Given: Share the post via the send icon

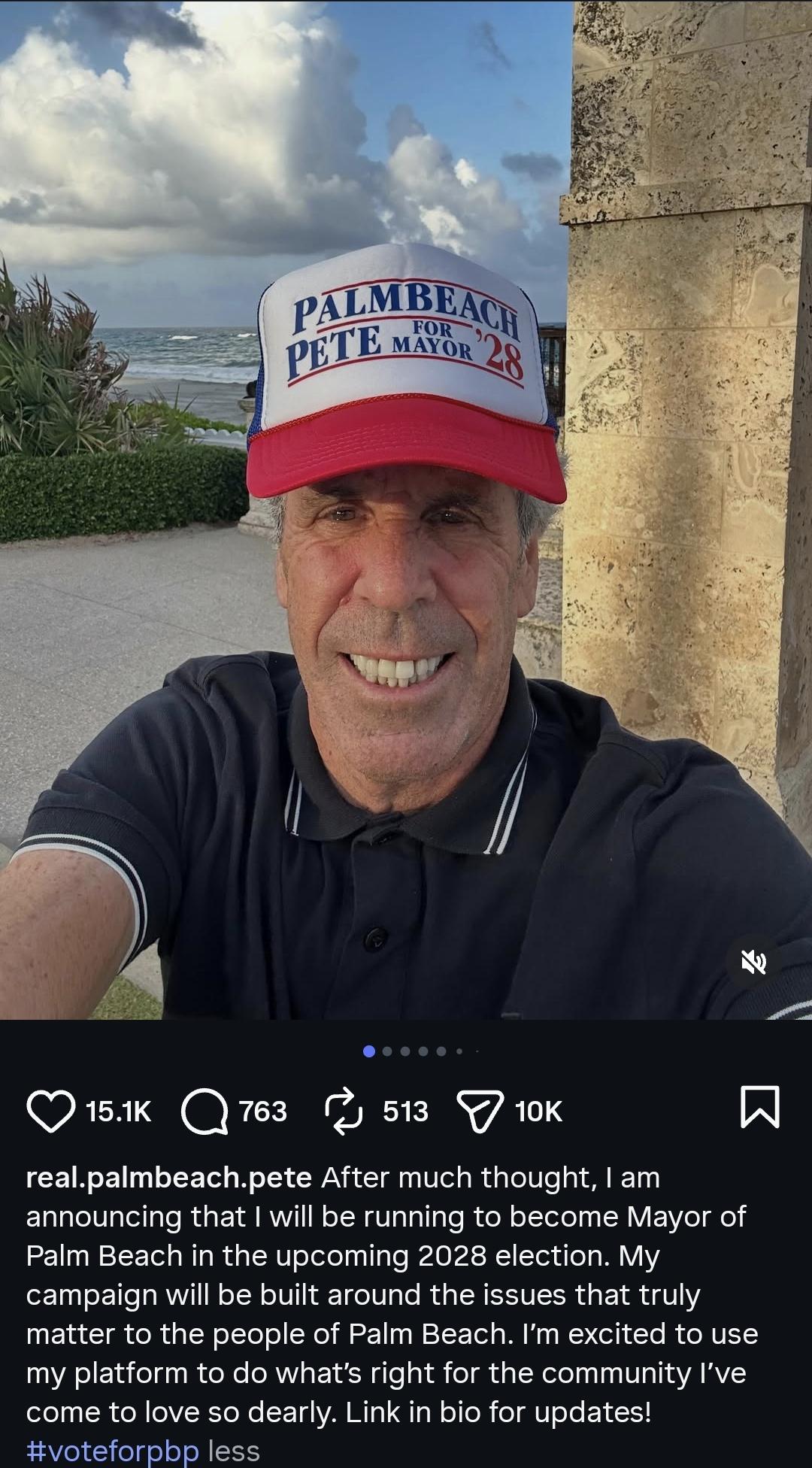Looking at the screenshot, I should click(480, 1112).
